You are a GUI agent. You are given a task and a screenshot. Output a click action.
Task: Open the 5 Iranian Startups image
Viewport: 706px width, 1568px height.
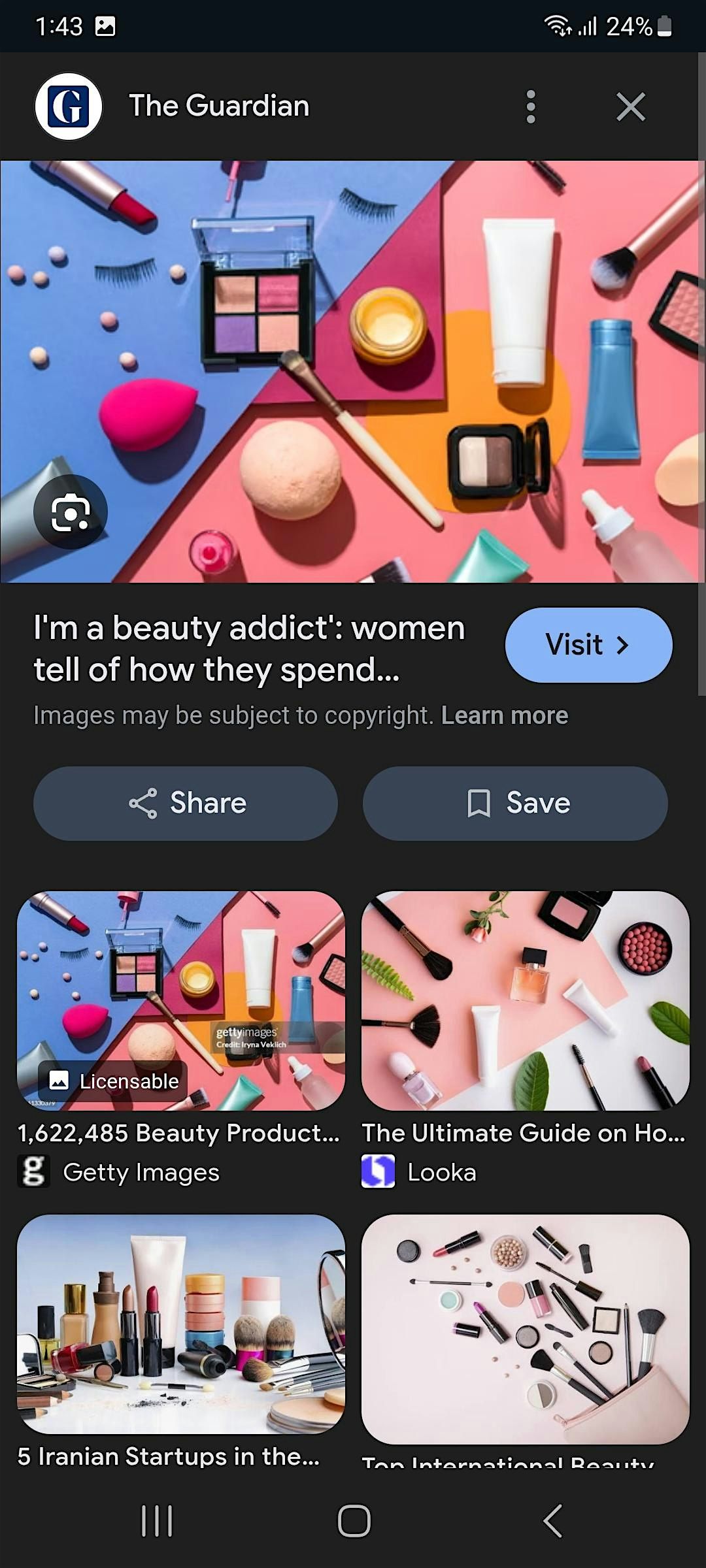pyautogui.click(x=180, y=1323)
